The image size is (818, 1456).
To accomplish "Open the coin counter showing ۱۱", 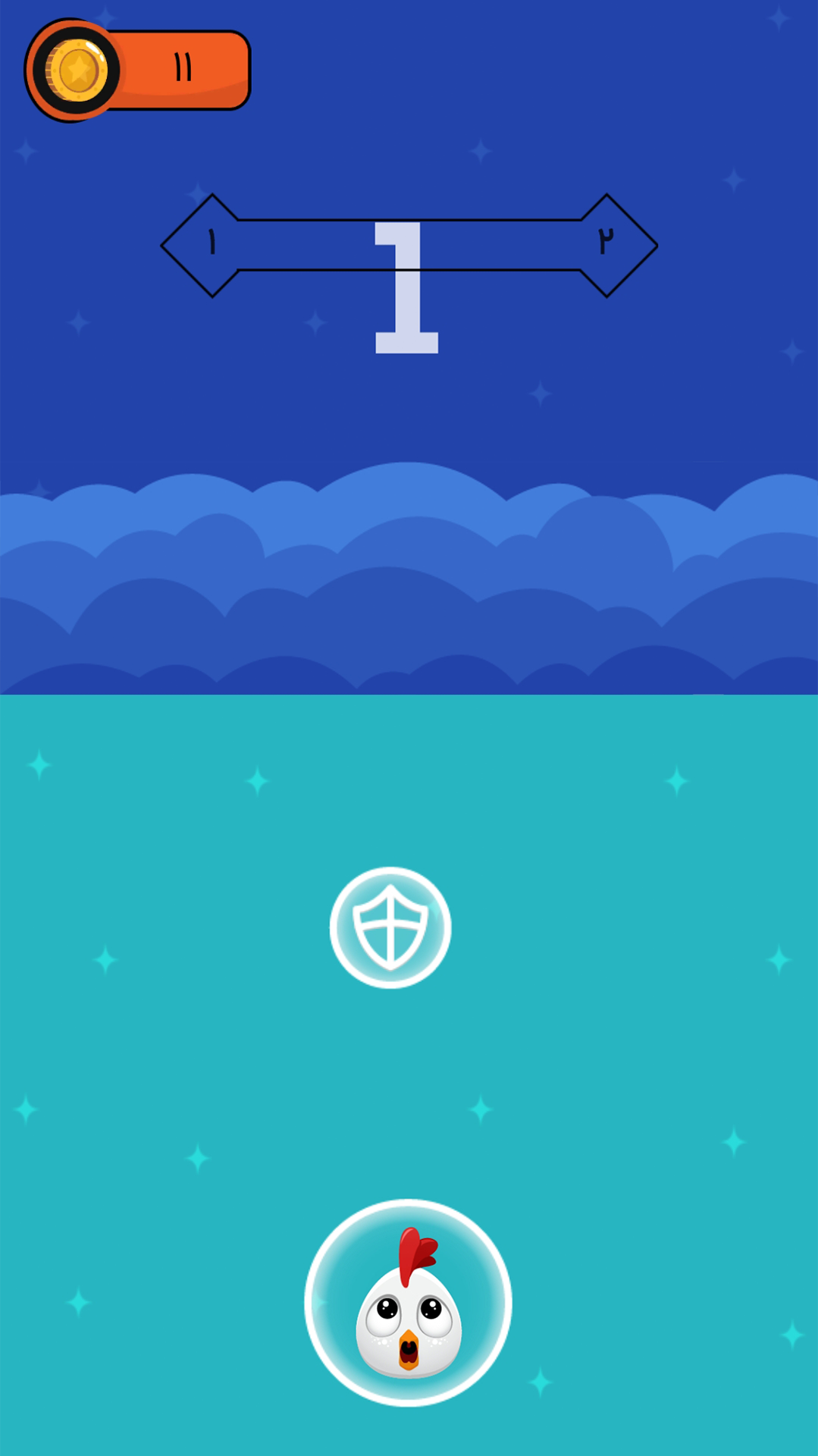I will 138,70.
